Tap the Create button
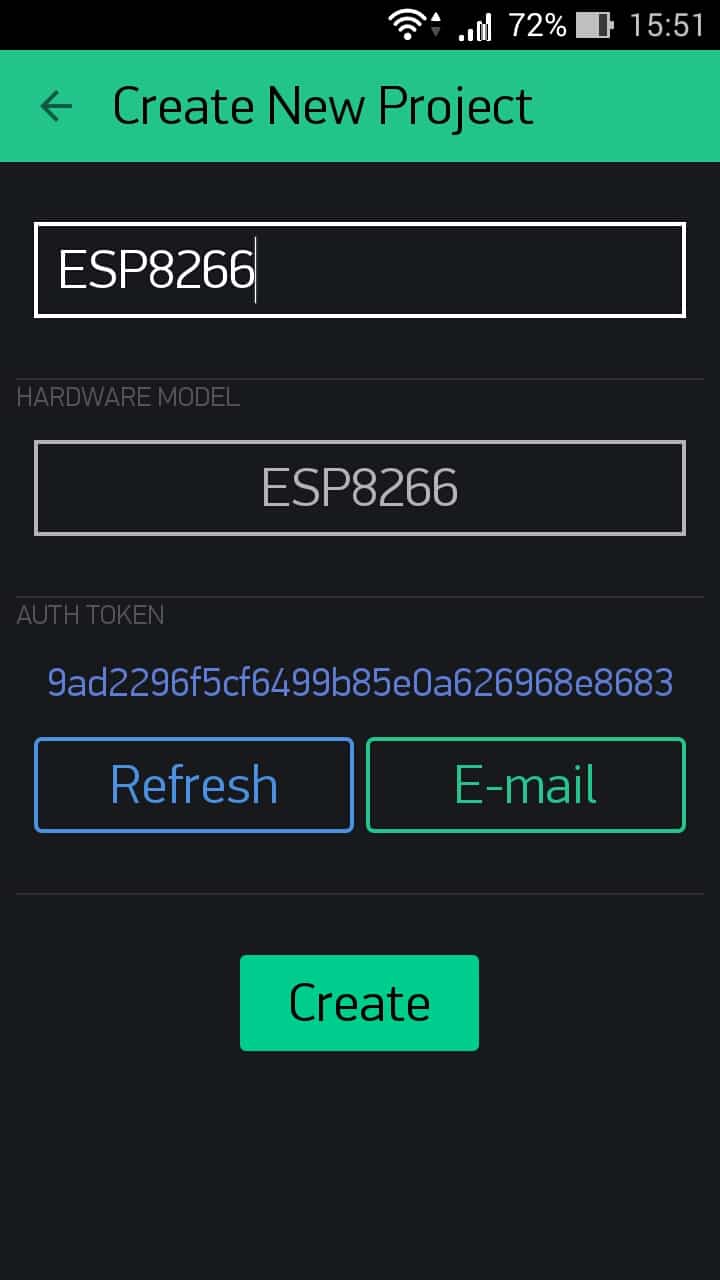Image resolution: width=720 pixels, height=1280 pixels. point(359,1003)
